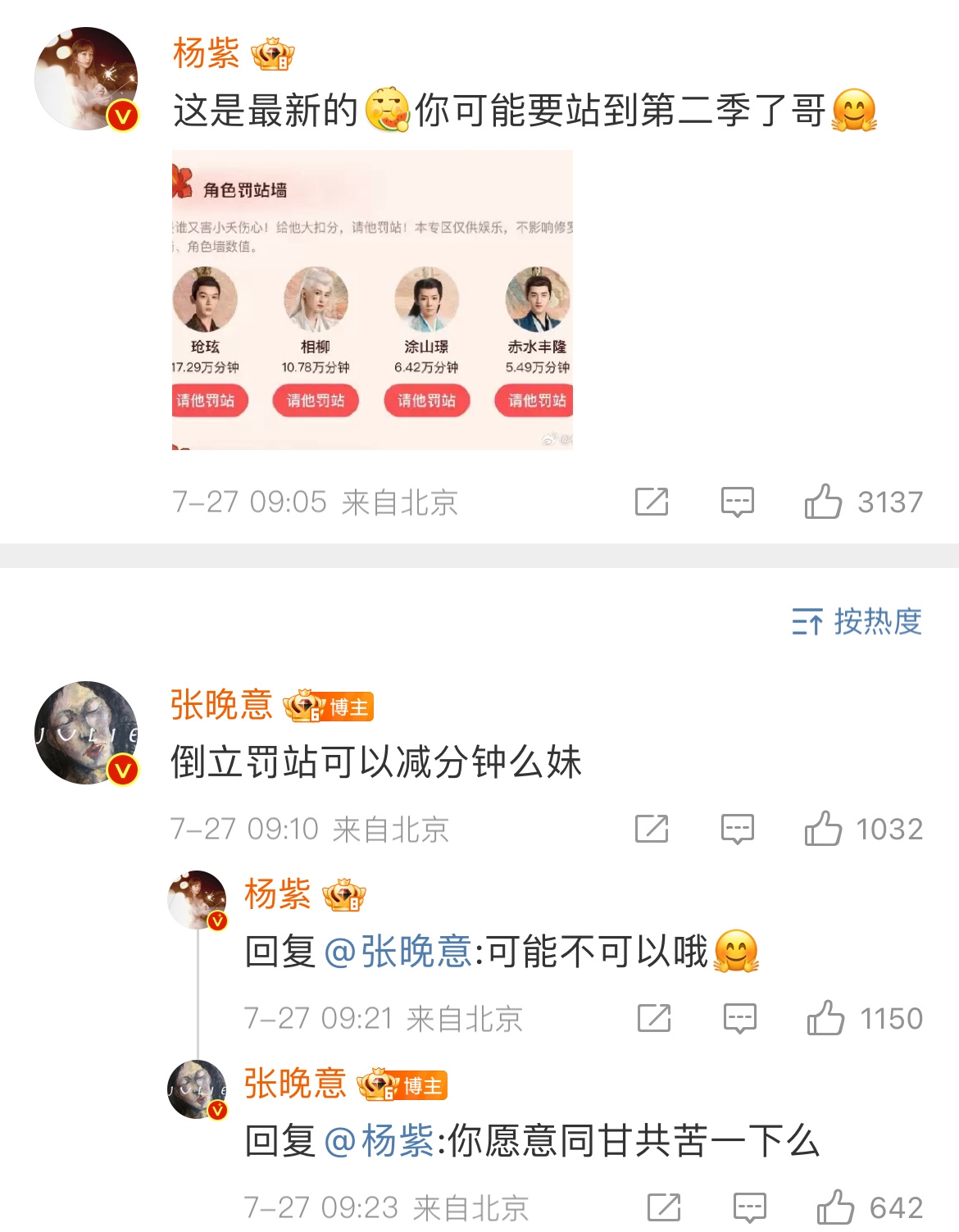Comment on 杨紫's 可能不可以哦 reply

(x=739, y=1018)
